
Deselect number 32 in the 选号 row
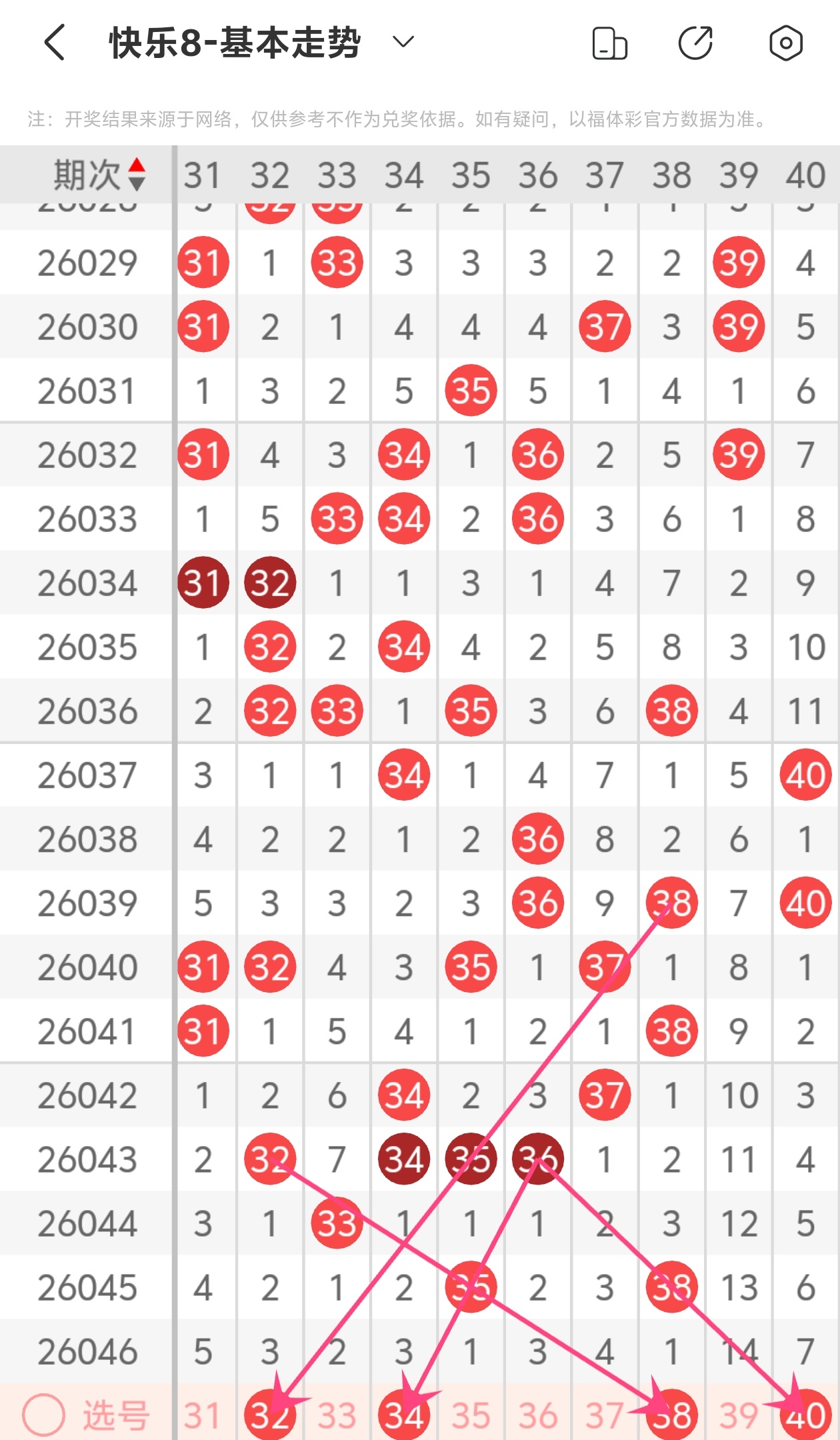tap(270, 1415)
